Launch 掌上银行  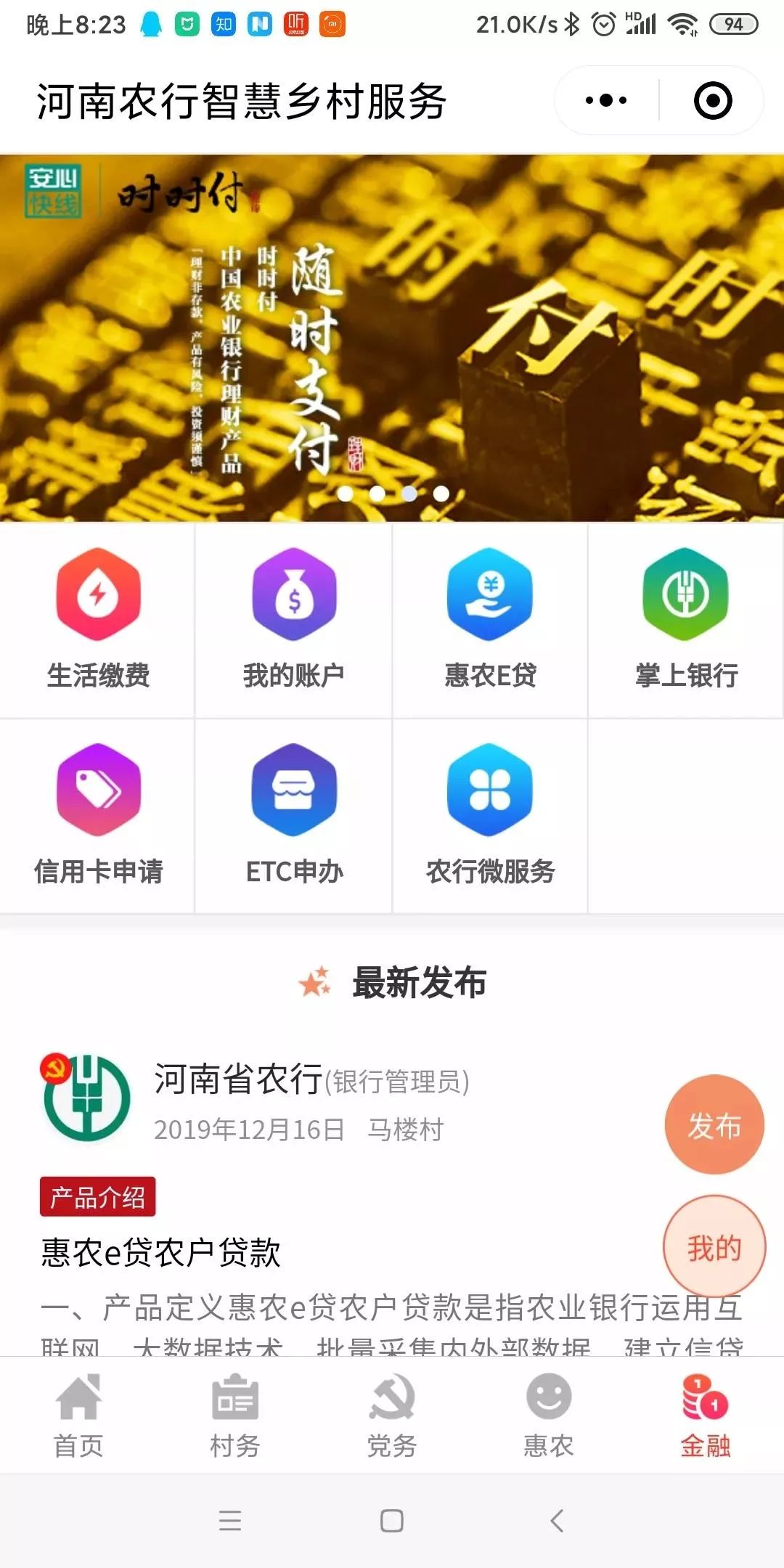[686, 619]
